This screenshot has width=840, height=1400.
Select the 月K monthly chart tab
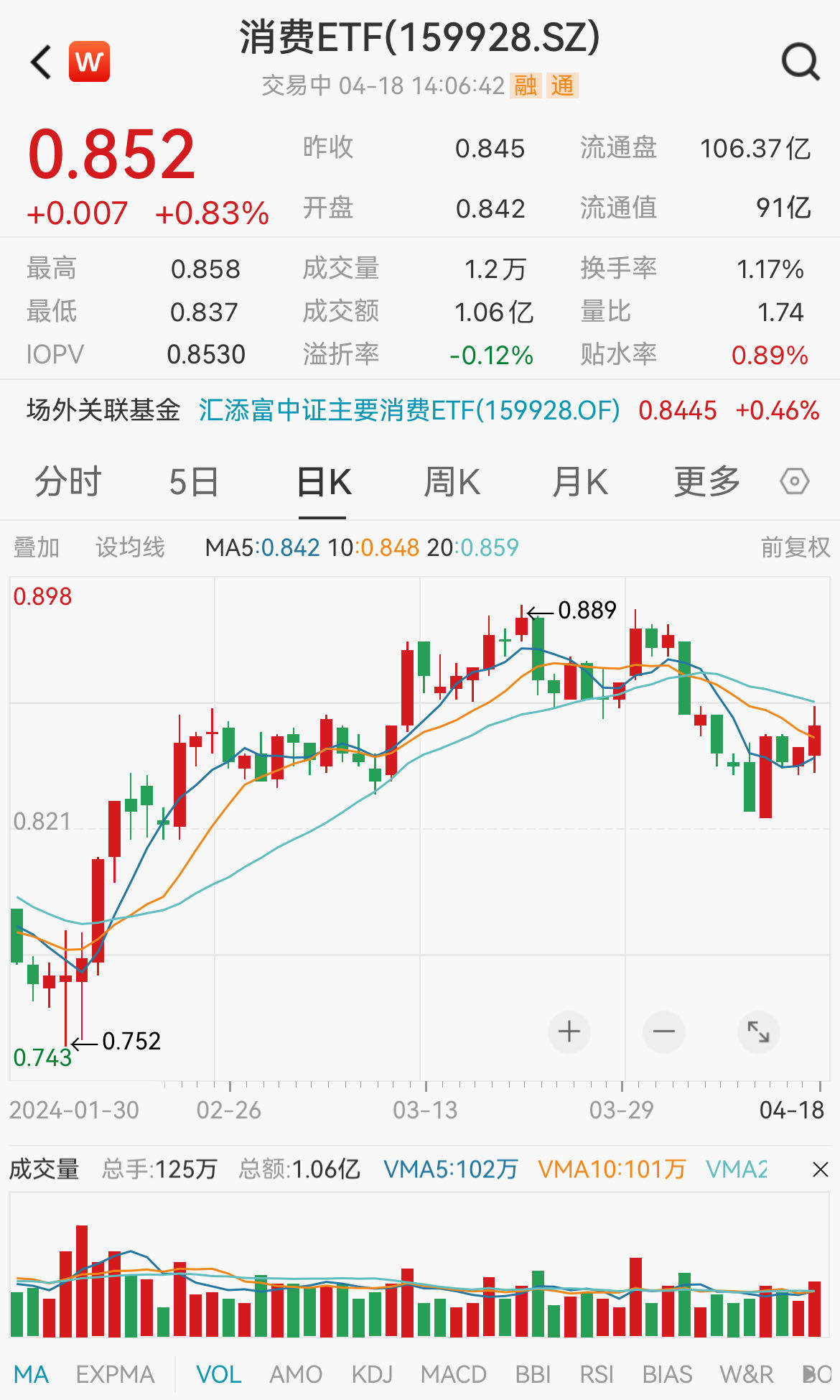pos(582,482)
